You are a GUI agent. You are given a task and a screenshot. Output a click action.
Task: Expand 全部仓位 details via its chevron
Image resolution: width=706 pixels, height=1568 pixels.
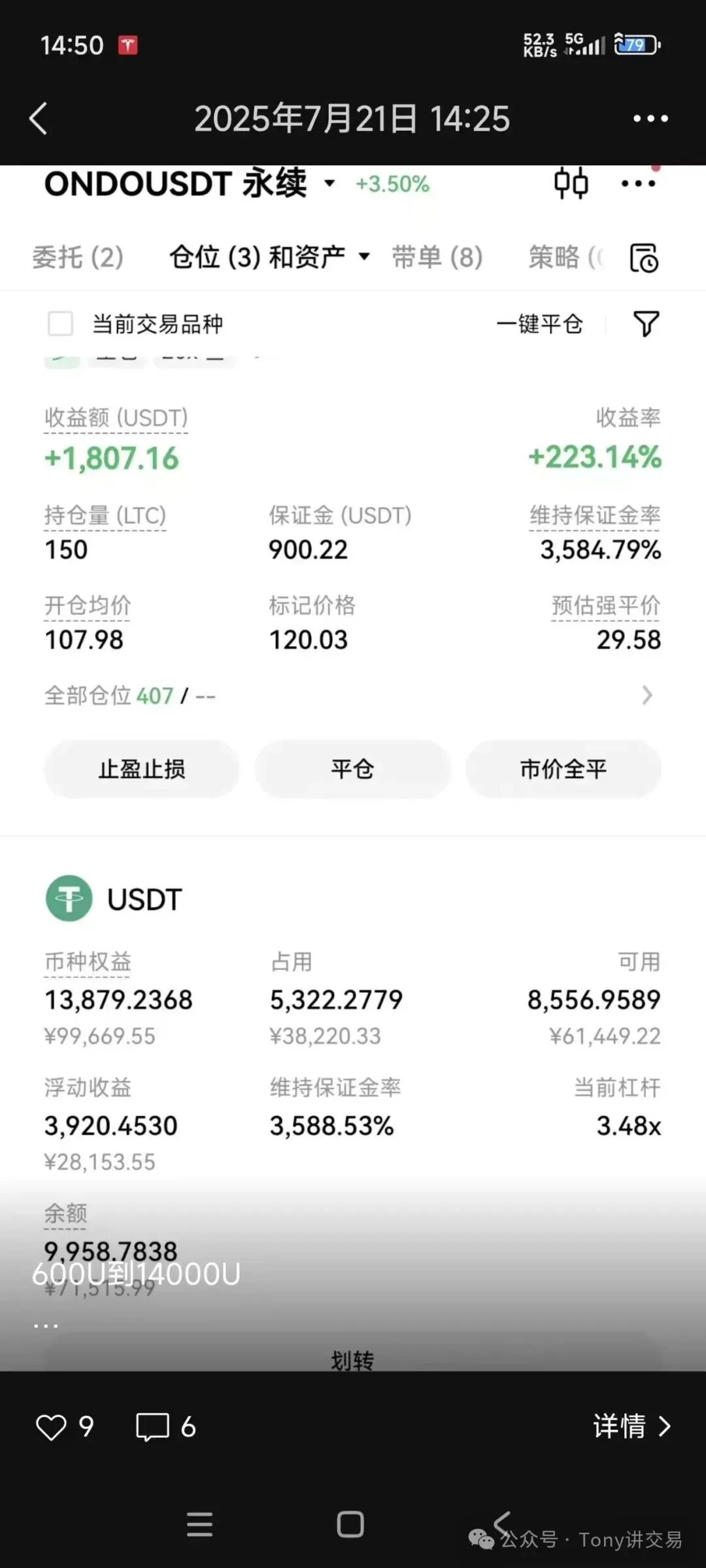coord(646,696)
